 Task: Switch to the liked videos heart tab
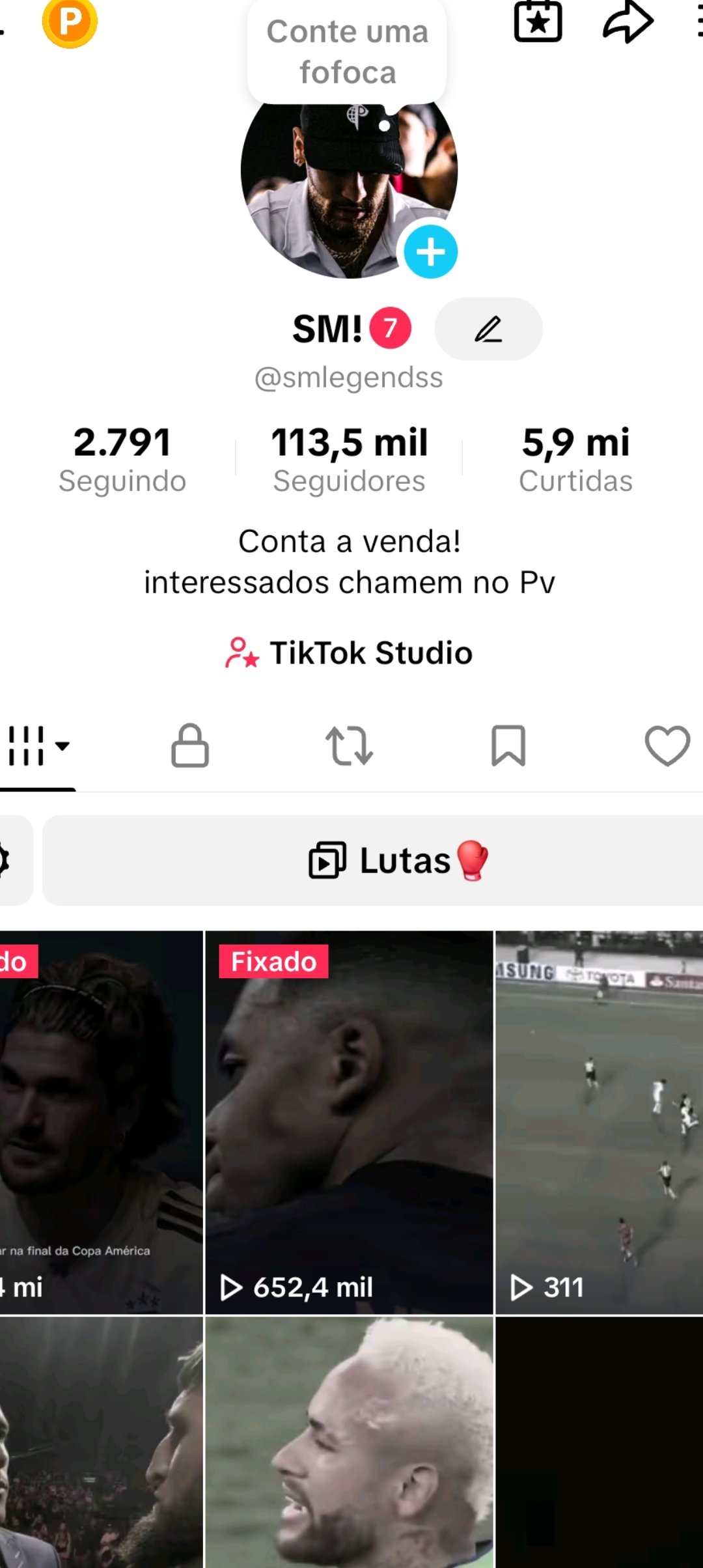point(667,746)
